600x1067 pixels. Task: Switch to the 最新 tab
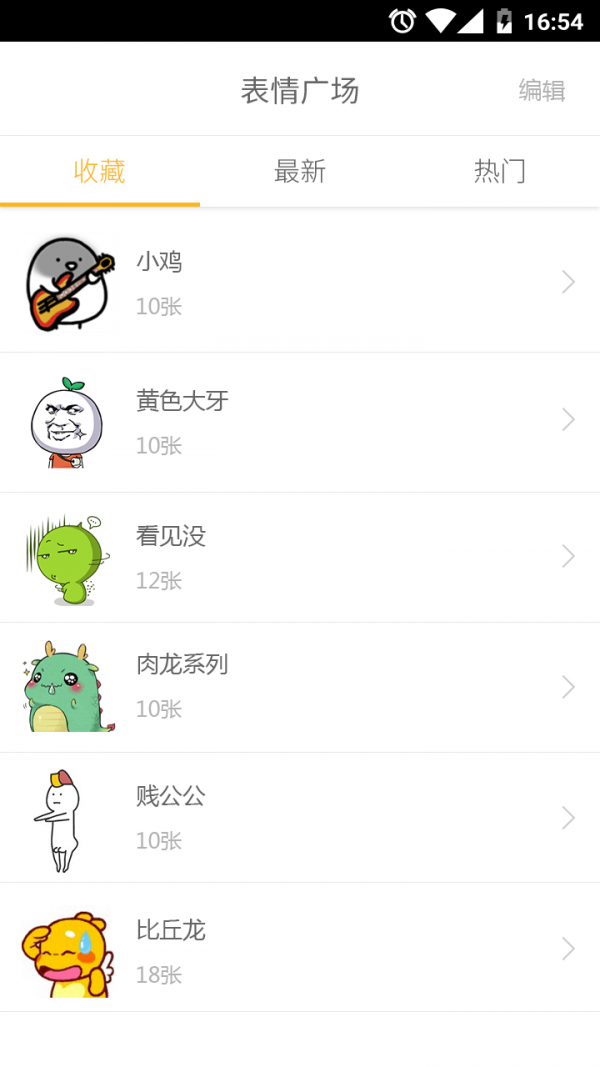[x=300, y=171]
